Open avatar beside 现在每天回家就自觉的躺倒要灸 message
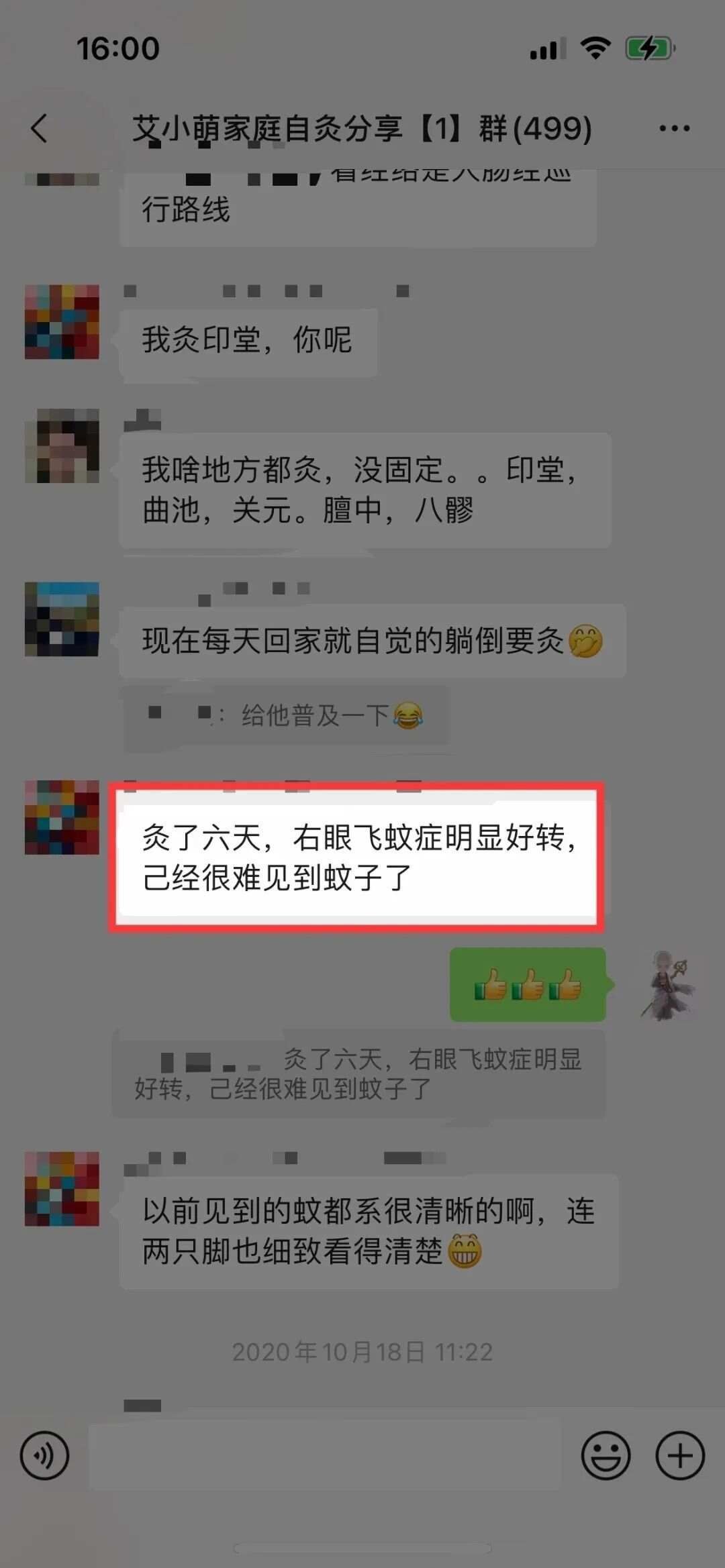Screen dimensions: 725x1568 [x=62, y=619]
